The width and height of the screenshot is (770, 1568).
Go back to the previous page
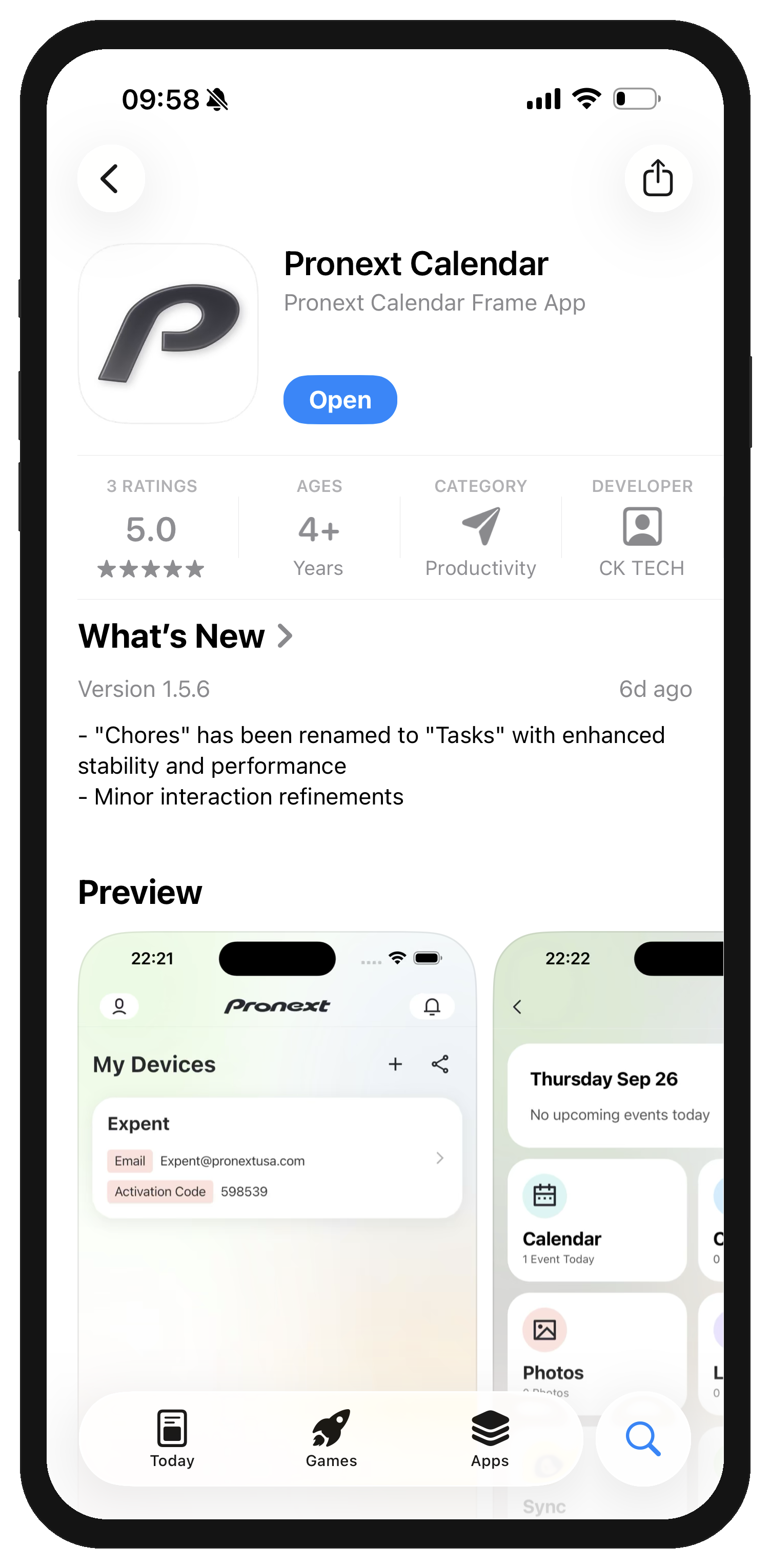pyautogui.click(x=110, y=178)
